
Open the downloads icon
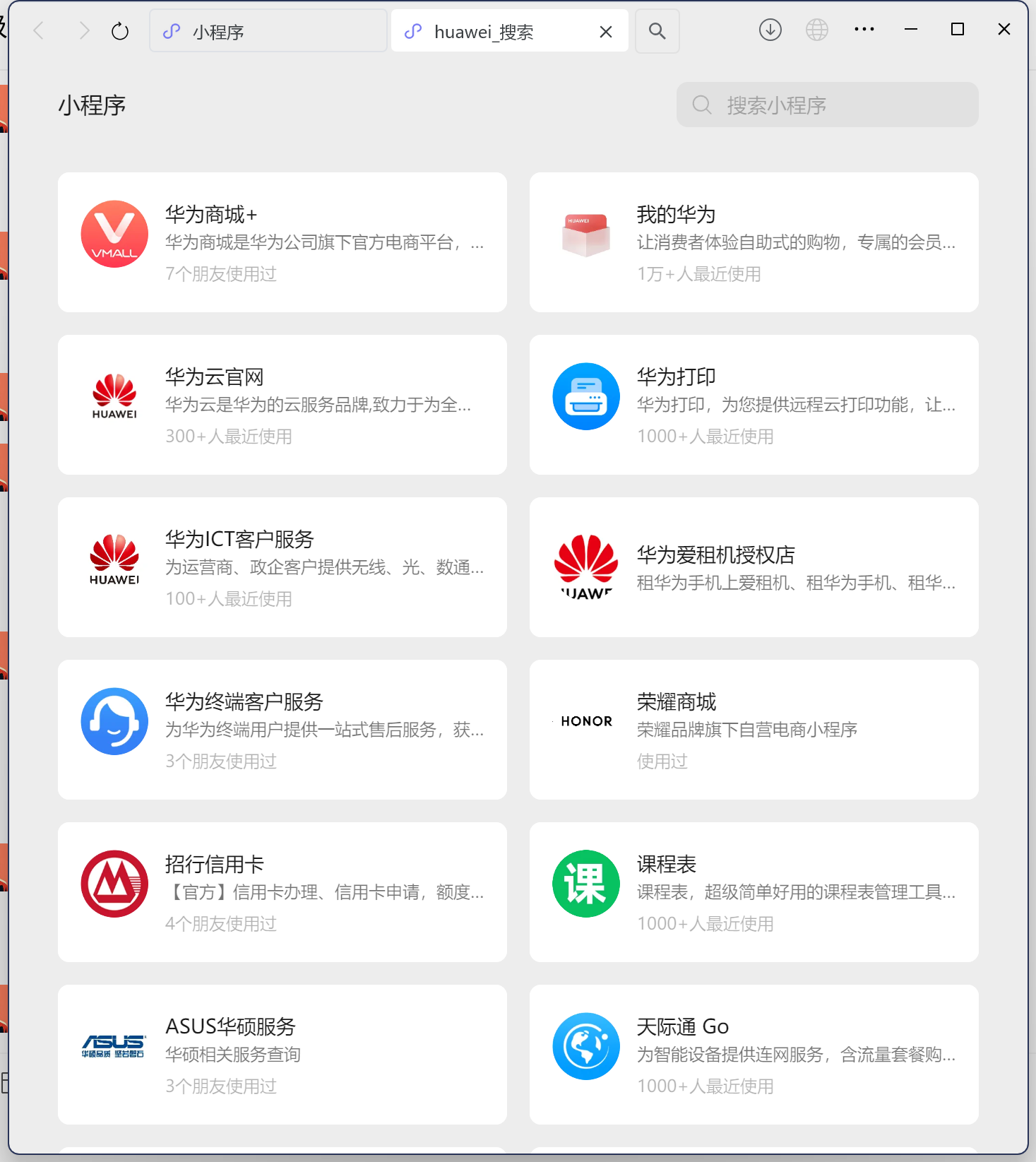770,30
